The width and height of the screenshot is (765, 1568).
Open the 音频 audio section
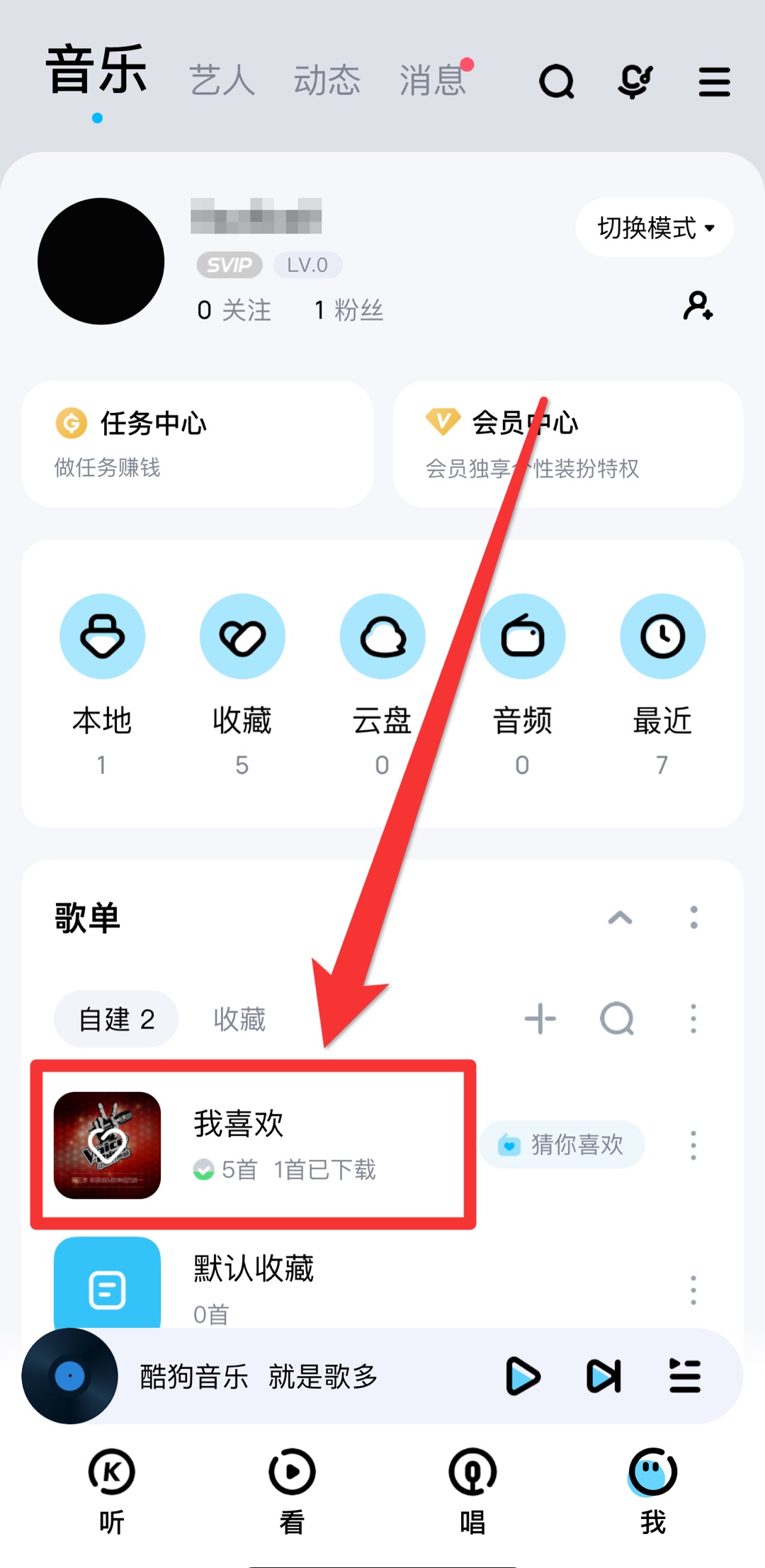tap(522, 636)
